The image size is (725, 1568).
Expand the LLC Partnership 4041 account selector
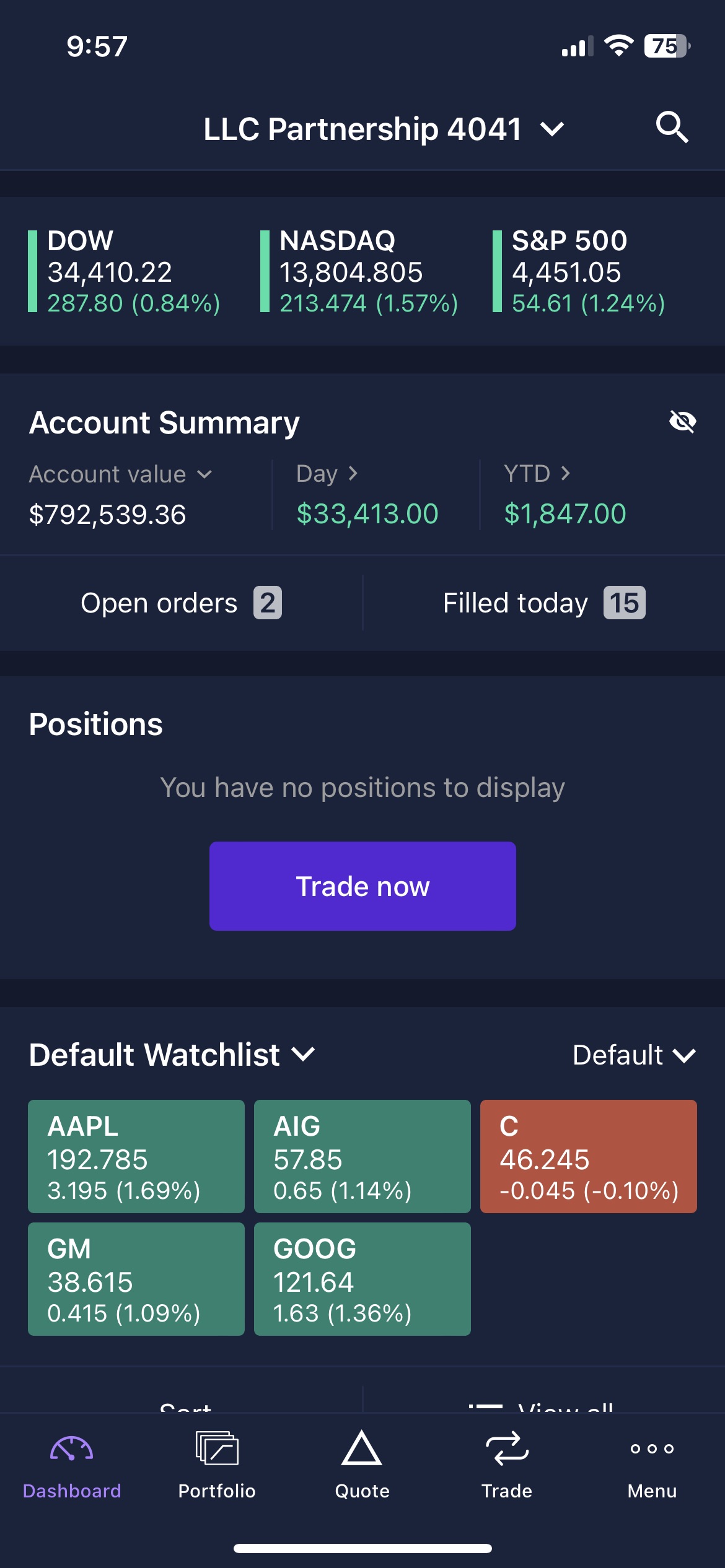point(384,129)
